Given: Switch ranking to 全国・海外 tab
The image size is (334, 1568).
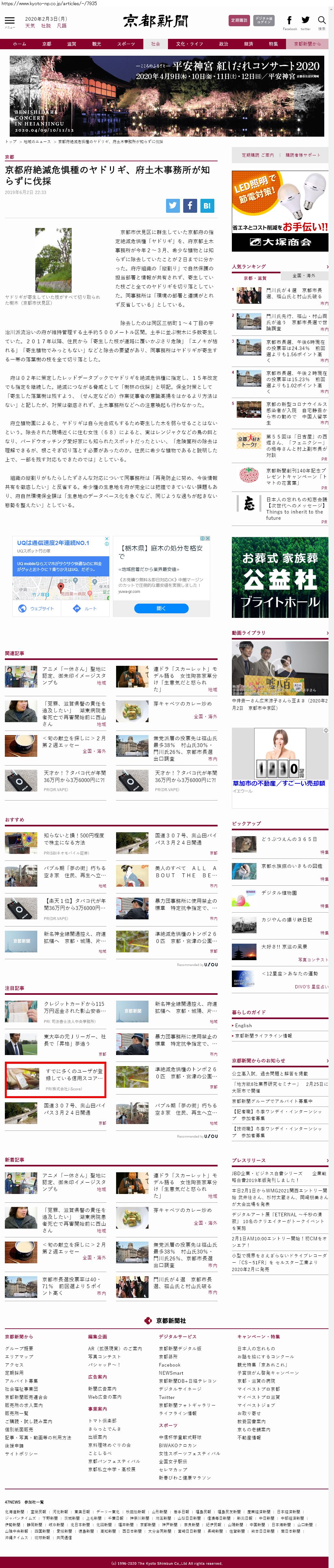Looking at the screenshot, I should [304, 276].
